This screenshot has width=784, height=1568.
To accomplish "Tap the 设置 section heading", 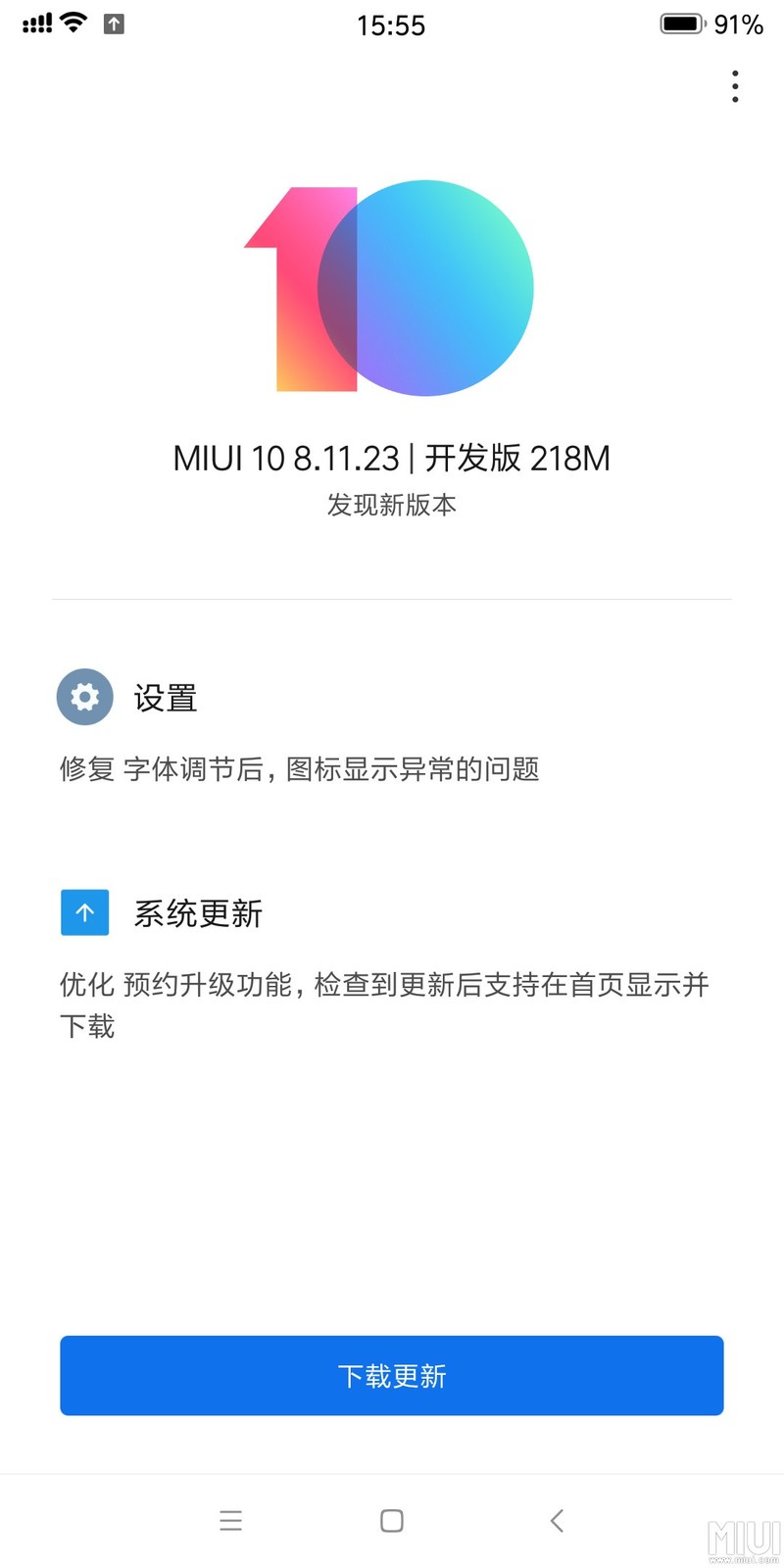I will coord(165,698).
